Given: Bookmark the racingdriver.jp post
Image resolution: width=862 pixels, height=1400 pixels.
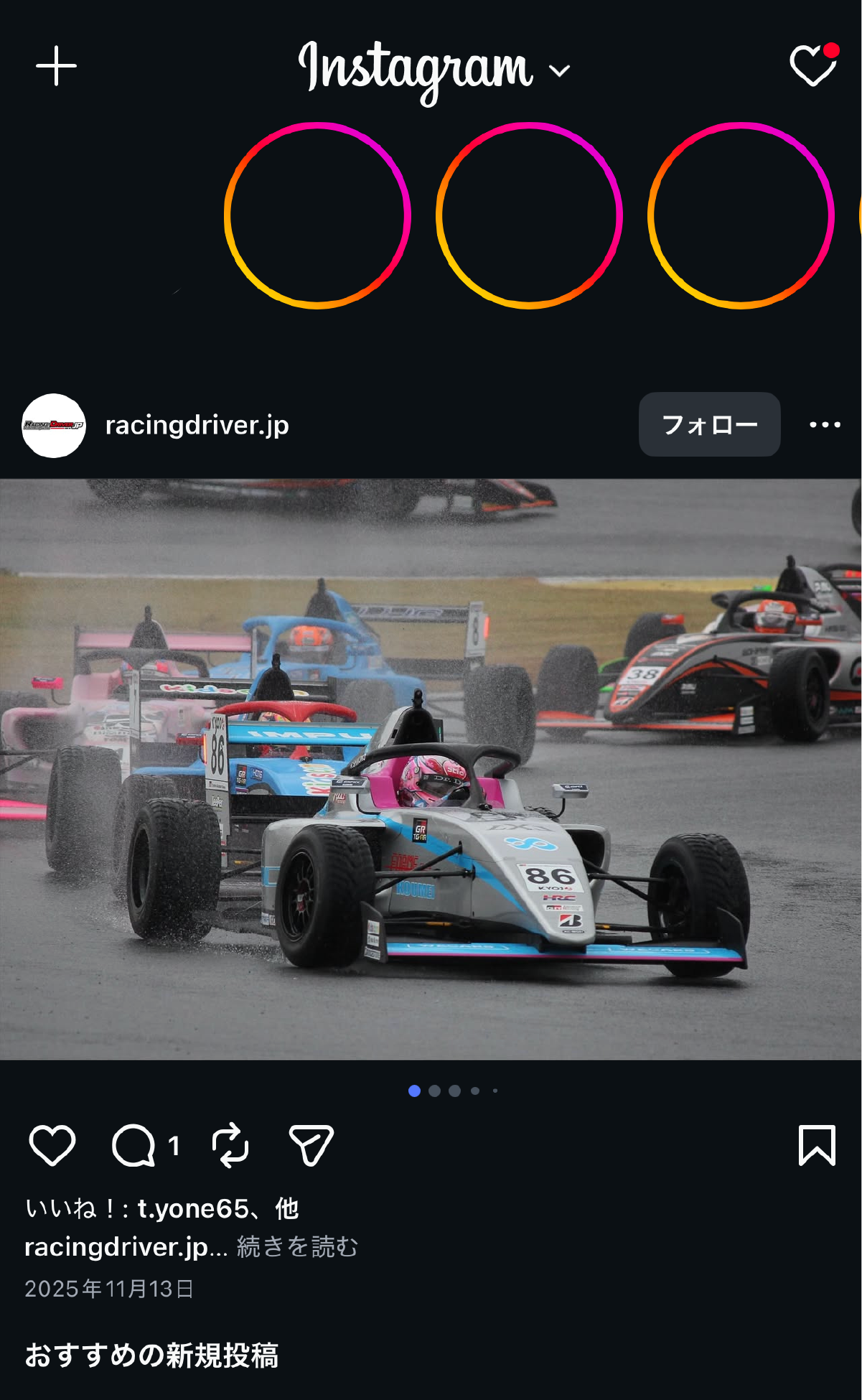Looking at the screenshot, I should click(817, 1145).
